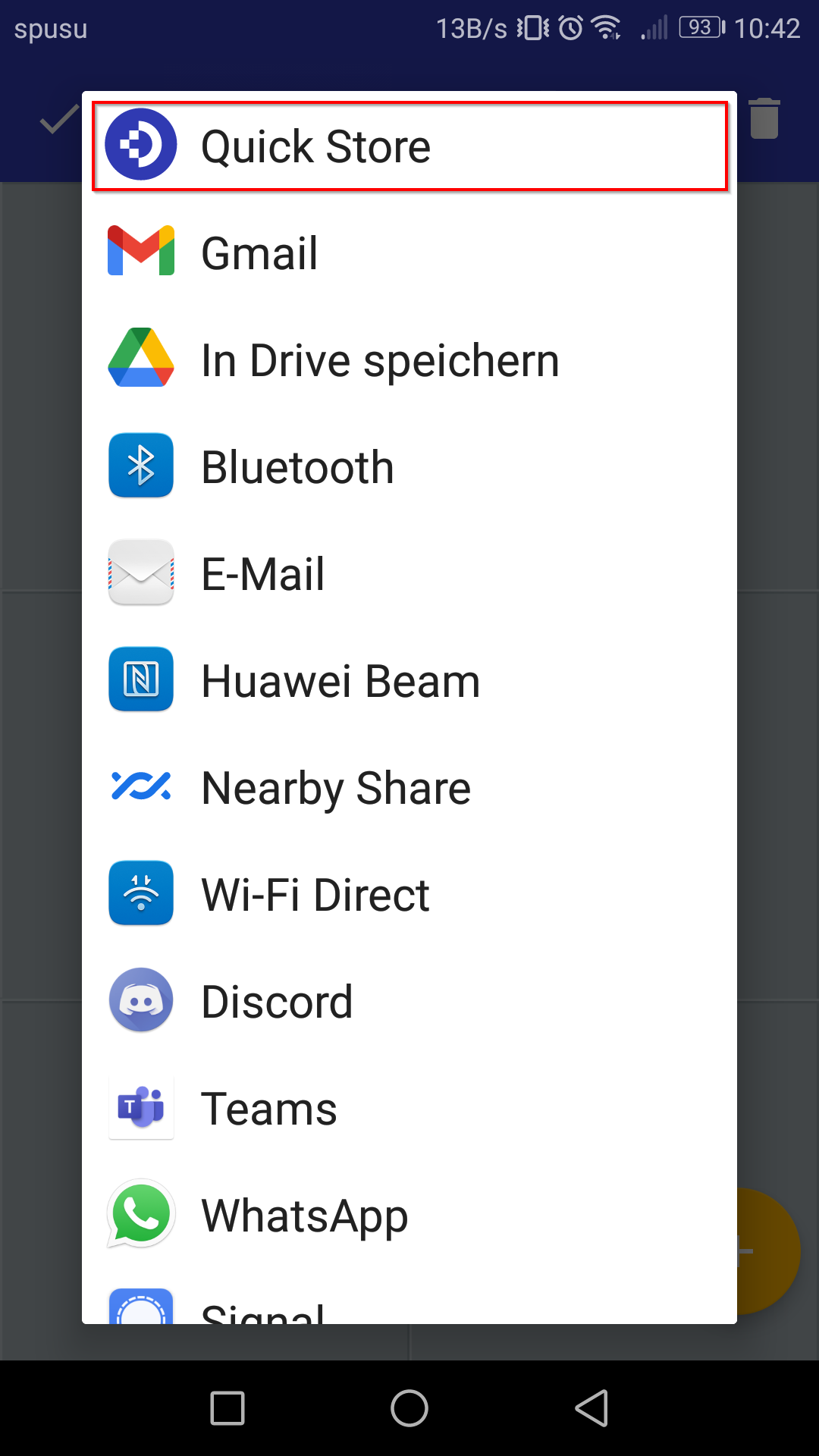819x1456 pixels.
Task: Pick Wi-Fi Direct
Action: 409,894
